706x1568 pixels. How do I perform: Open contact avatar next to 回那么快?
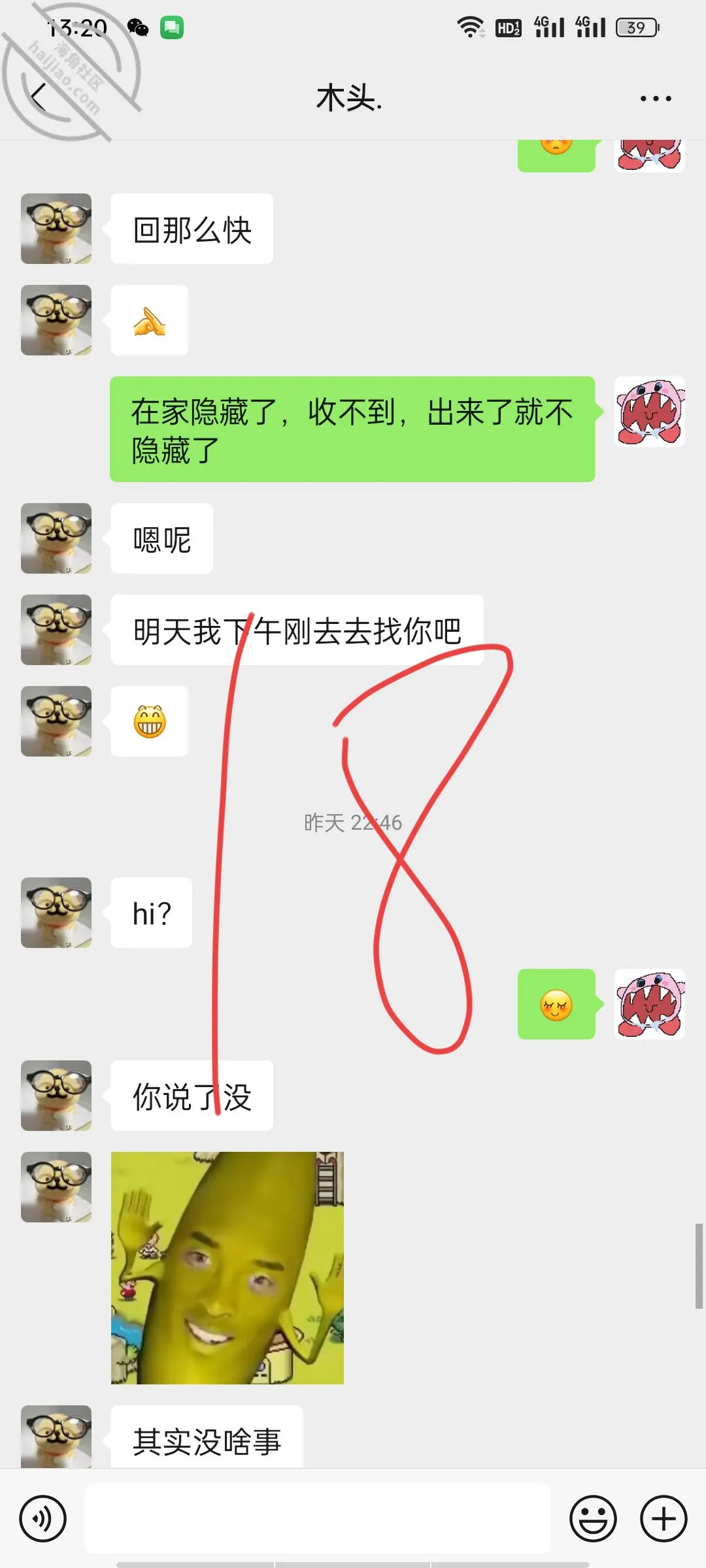[x=56, y=229]
